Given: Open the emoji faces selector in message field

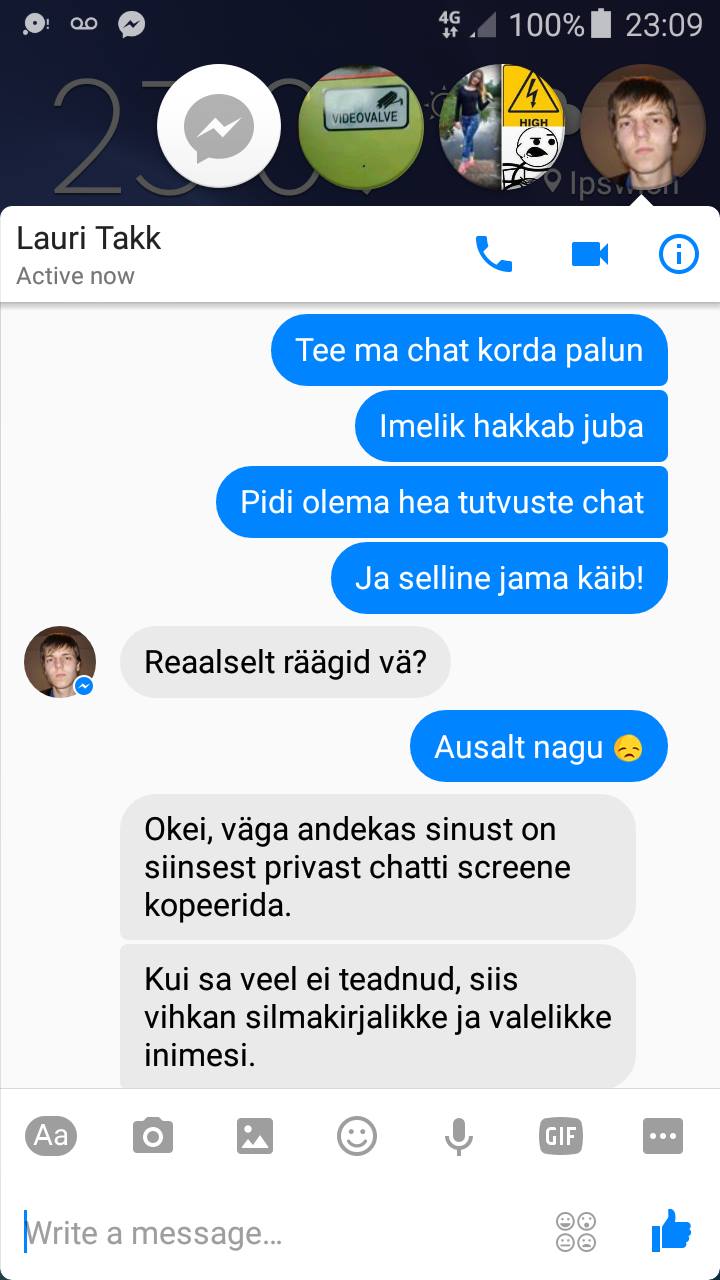Looking at the screenshot, I should 576,1232.
